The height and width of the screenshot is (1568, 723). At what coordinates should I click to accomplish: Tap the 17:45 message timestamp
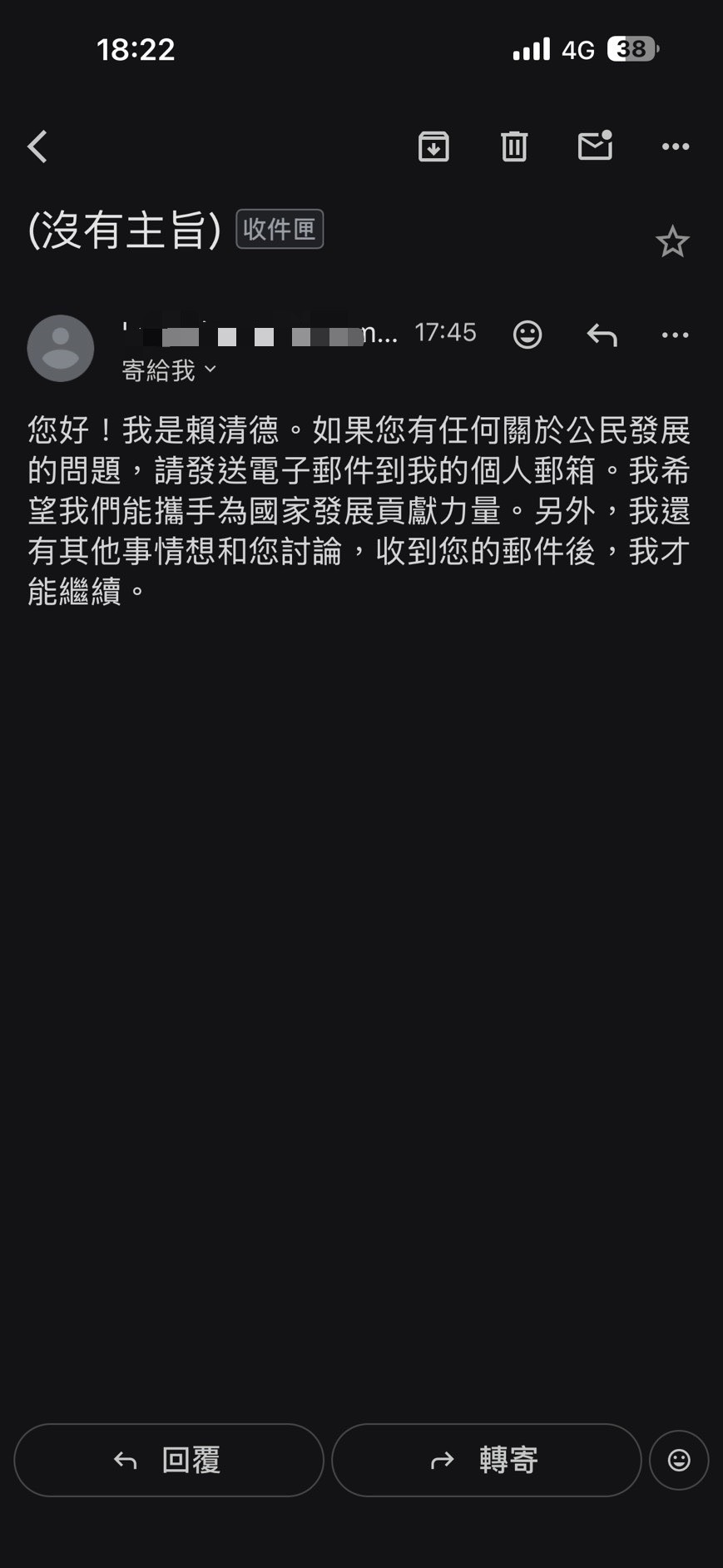click(x=445, y=333)
